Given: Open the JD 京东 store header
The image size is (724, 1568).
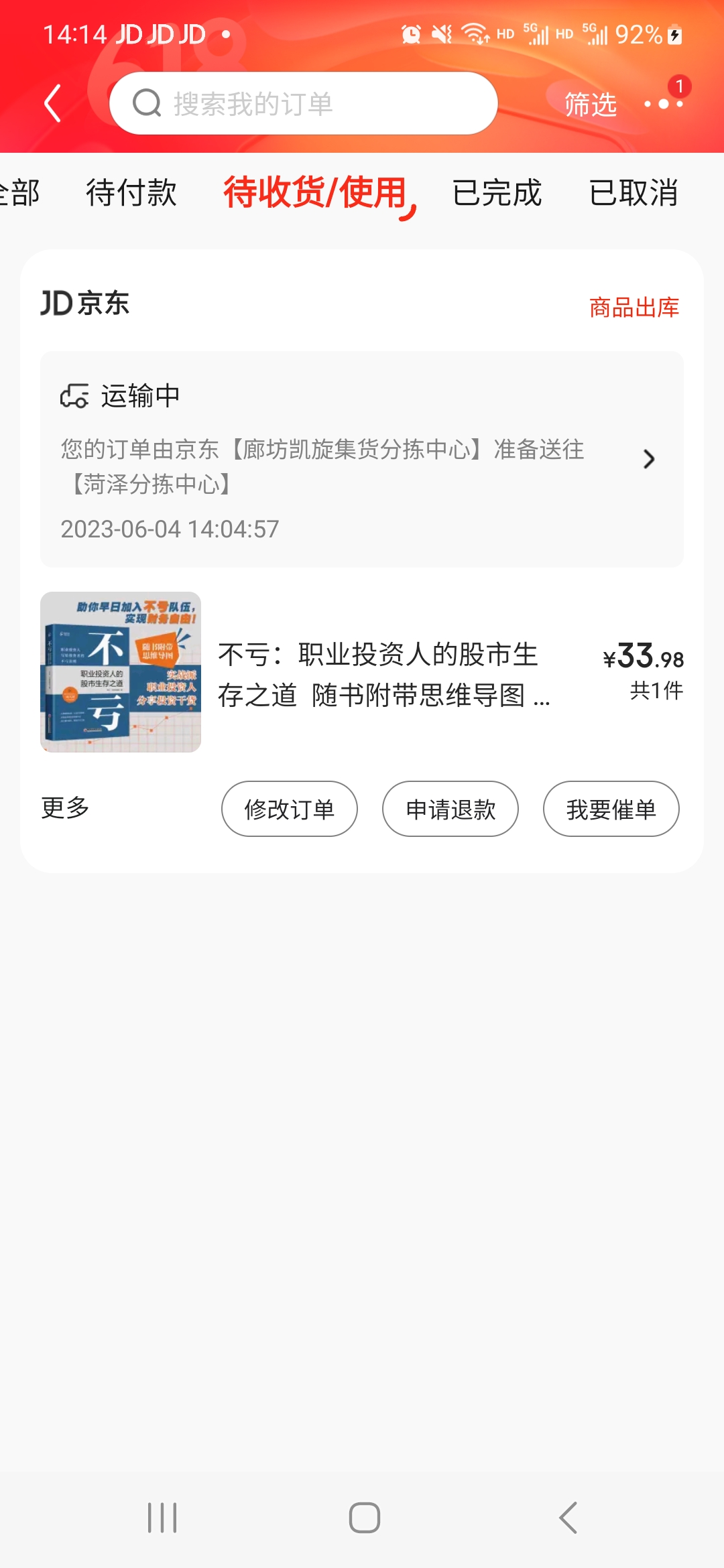Looking at the screenshot, I should click(85, 304).
